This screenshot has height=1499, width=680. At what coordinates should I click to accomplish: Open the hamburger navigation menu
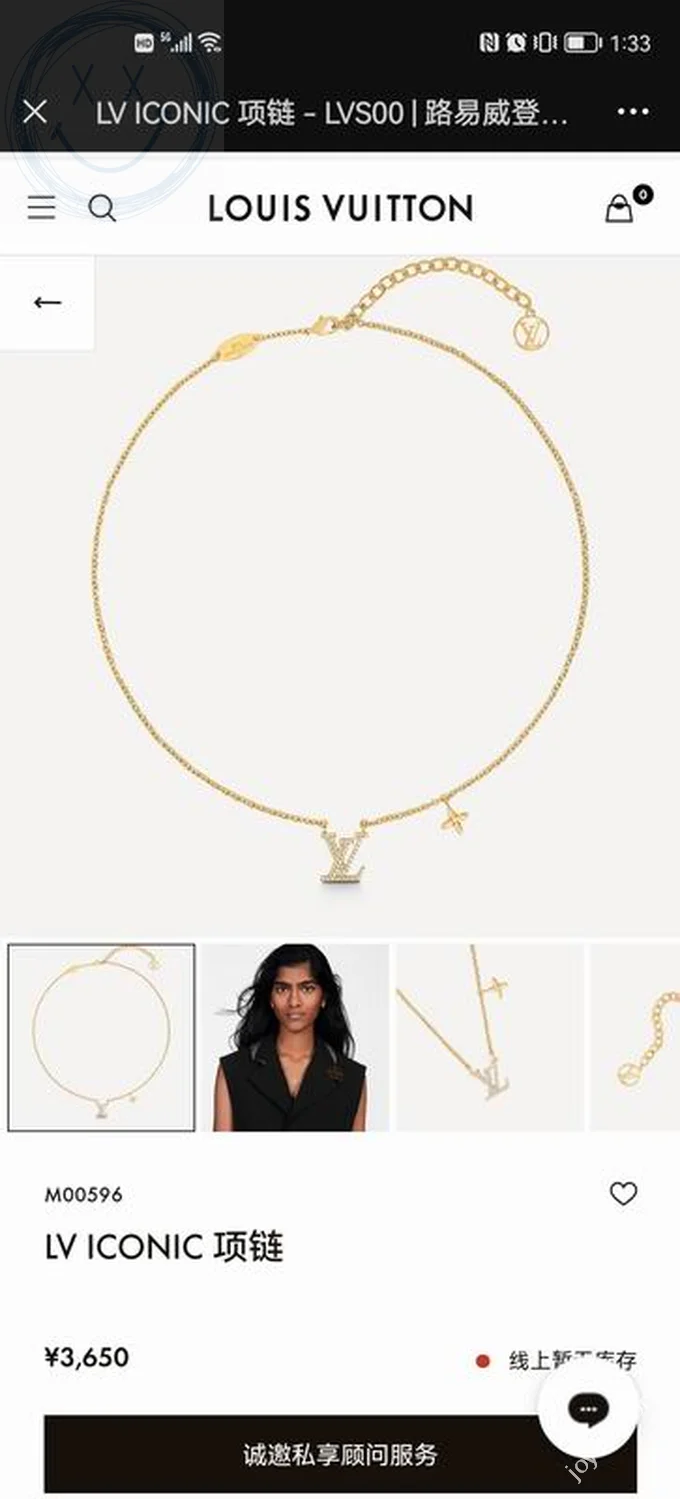(41, 208)
